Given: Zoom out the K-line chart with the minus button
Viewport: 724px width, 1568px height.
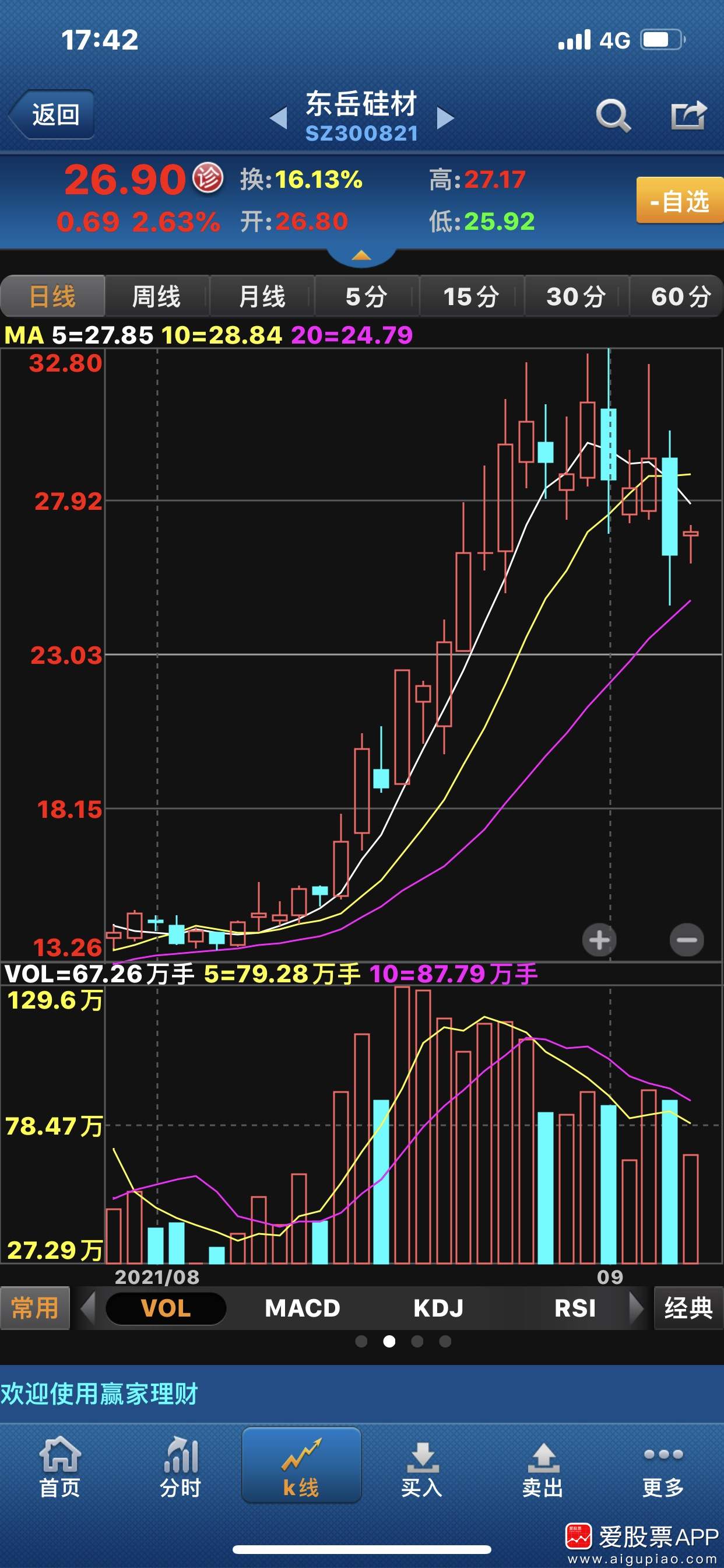Looking at the screenshot, I should coord(686,939).
